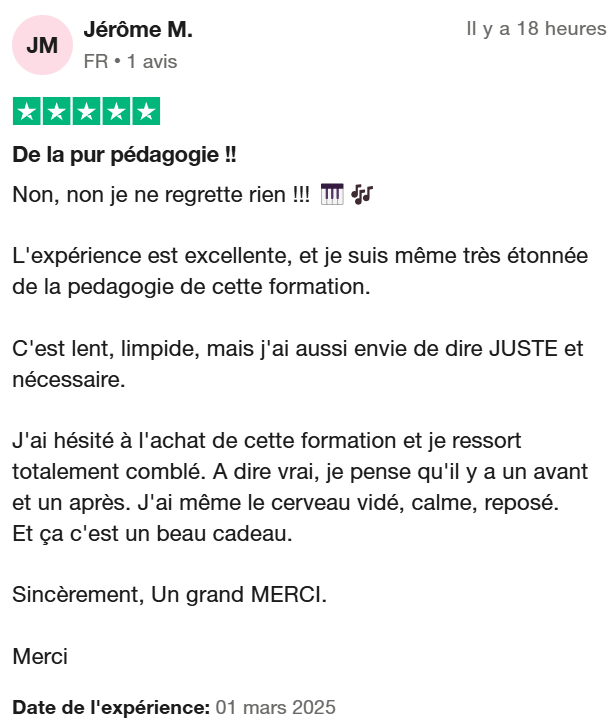Open the review titled De la pur pédagogie
This screenshot has height=719, width=613.
(124, 157)
